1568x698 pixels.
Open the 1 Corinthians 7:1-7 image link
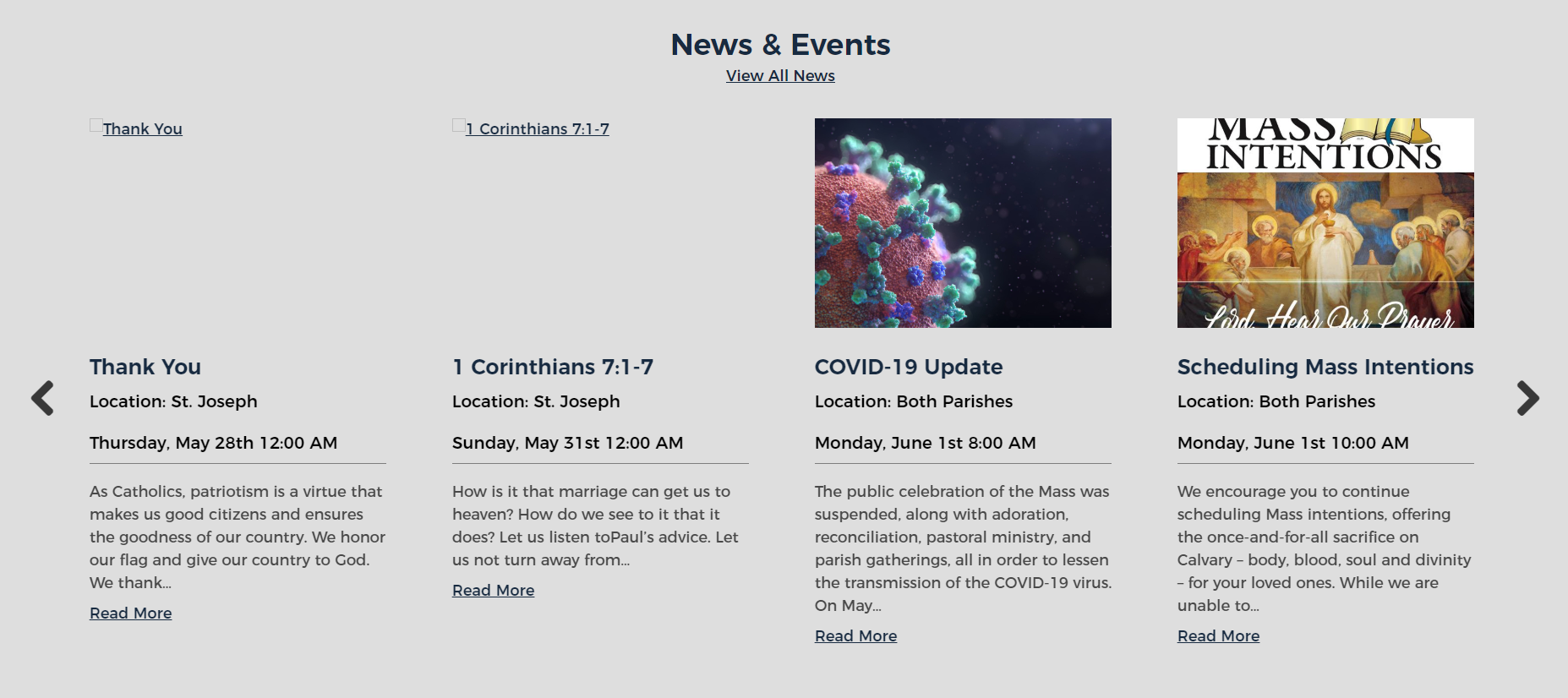tap(537, 129)
